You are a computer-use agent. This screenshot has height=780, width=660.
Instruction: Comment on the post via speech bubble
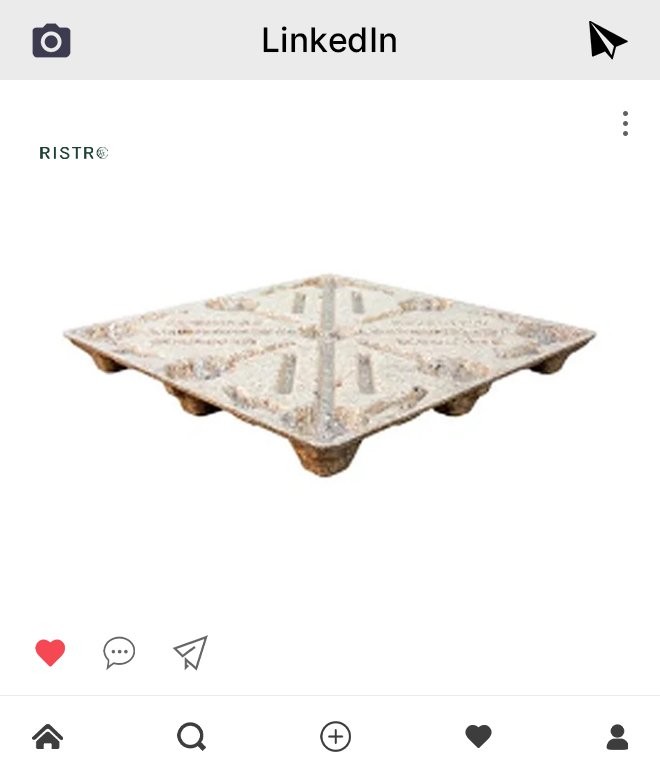[x=119, y=653]
